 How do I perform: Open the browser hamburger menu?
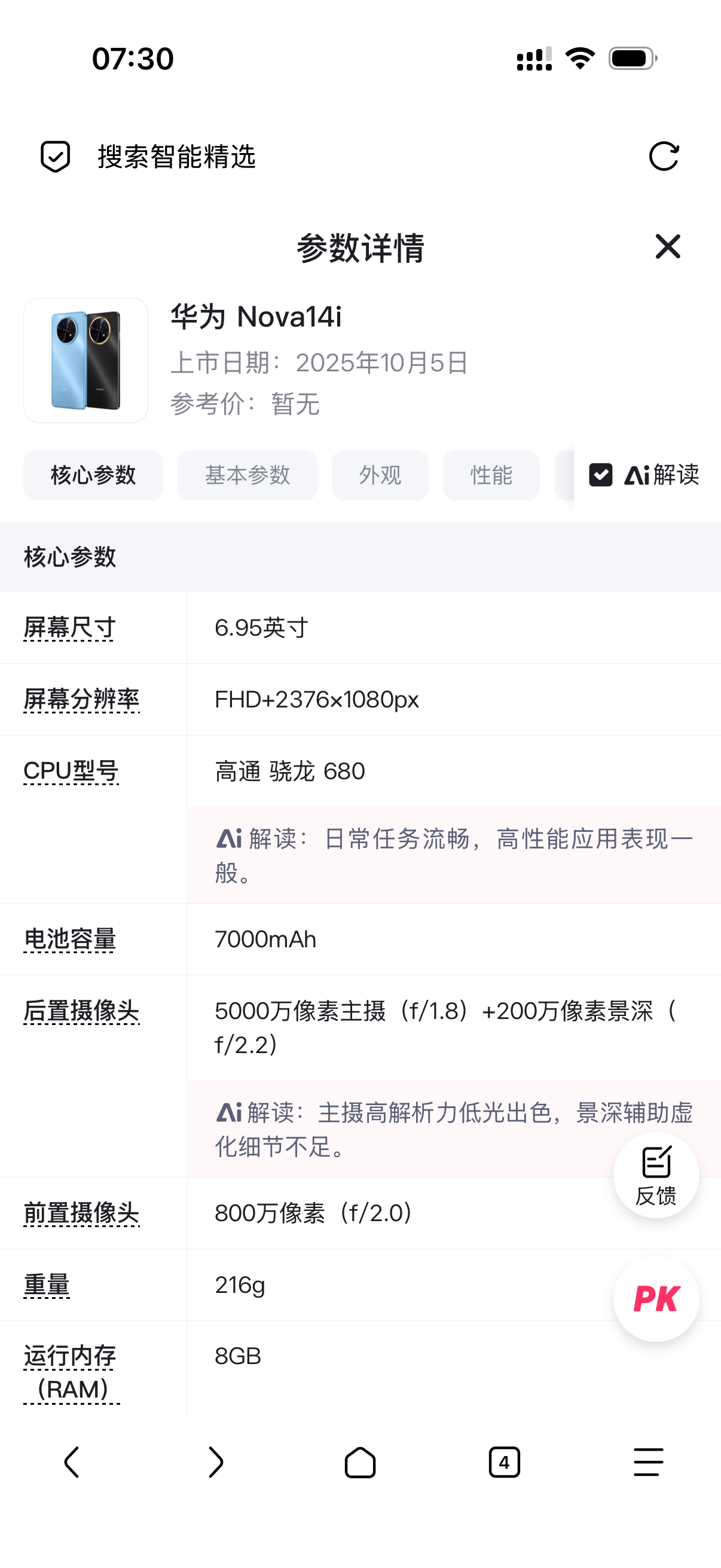tap(648, 1462)
